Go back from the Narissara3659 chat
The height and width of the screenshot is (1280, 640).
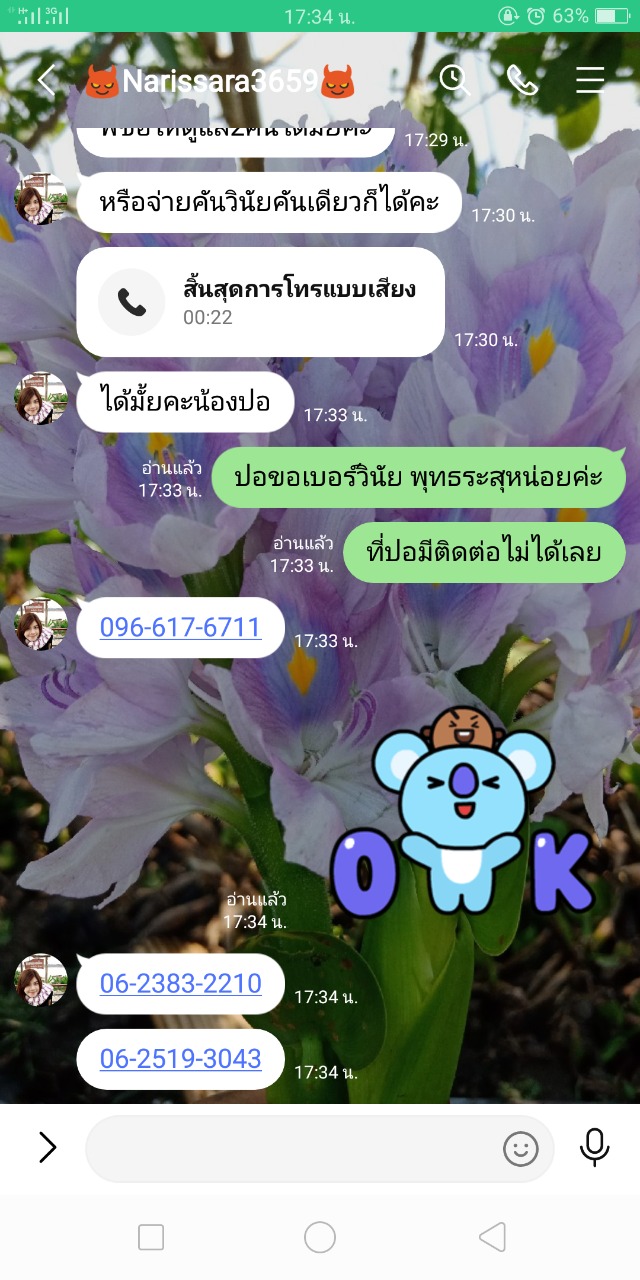pos(46,80)
